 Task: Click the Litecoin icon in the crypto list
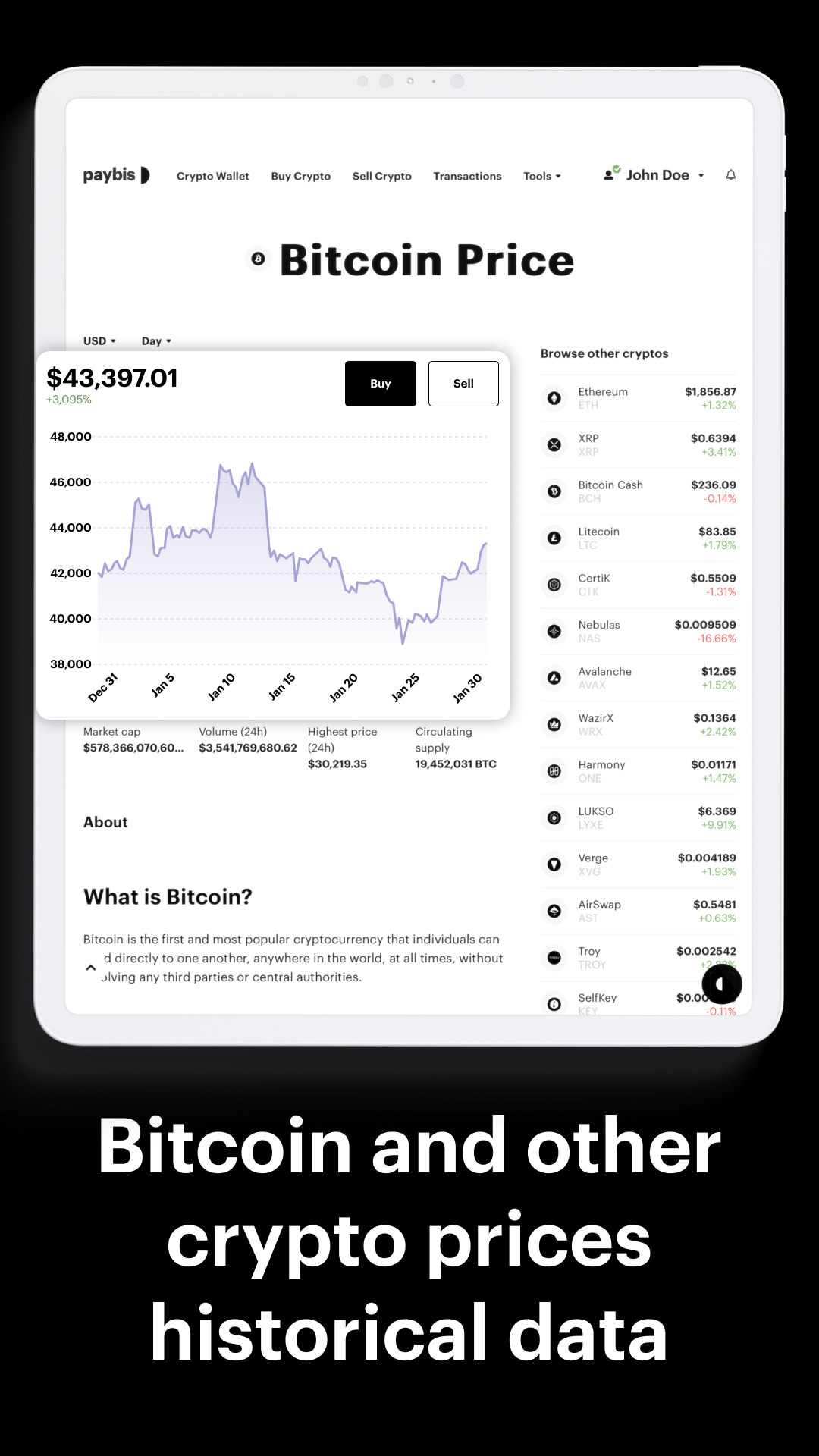coord(554,538)
